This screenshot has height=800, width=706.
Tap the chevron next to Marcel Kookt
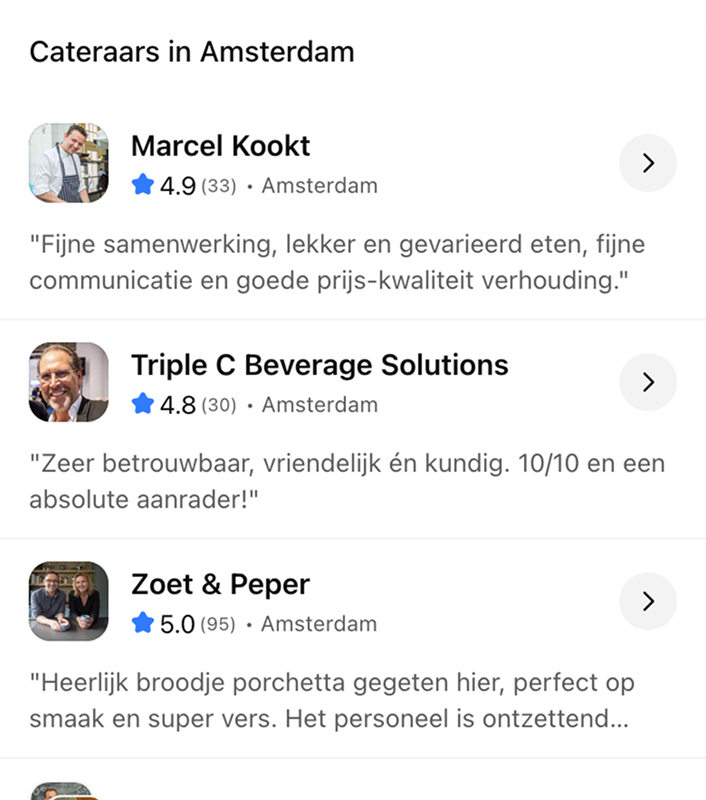point(648,163)
